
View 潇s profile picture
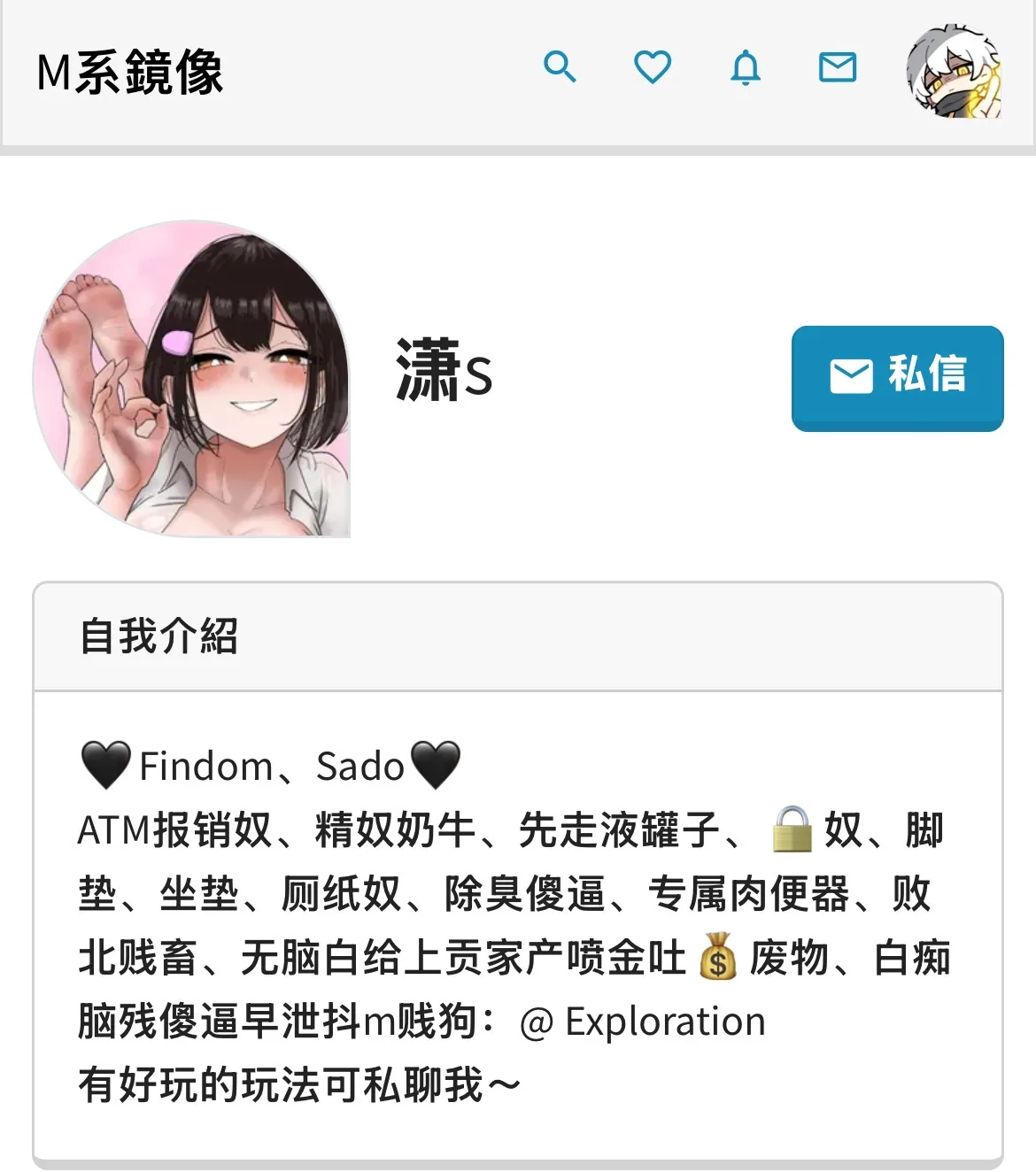[192, 379]
